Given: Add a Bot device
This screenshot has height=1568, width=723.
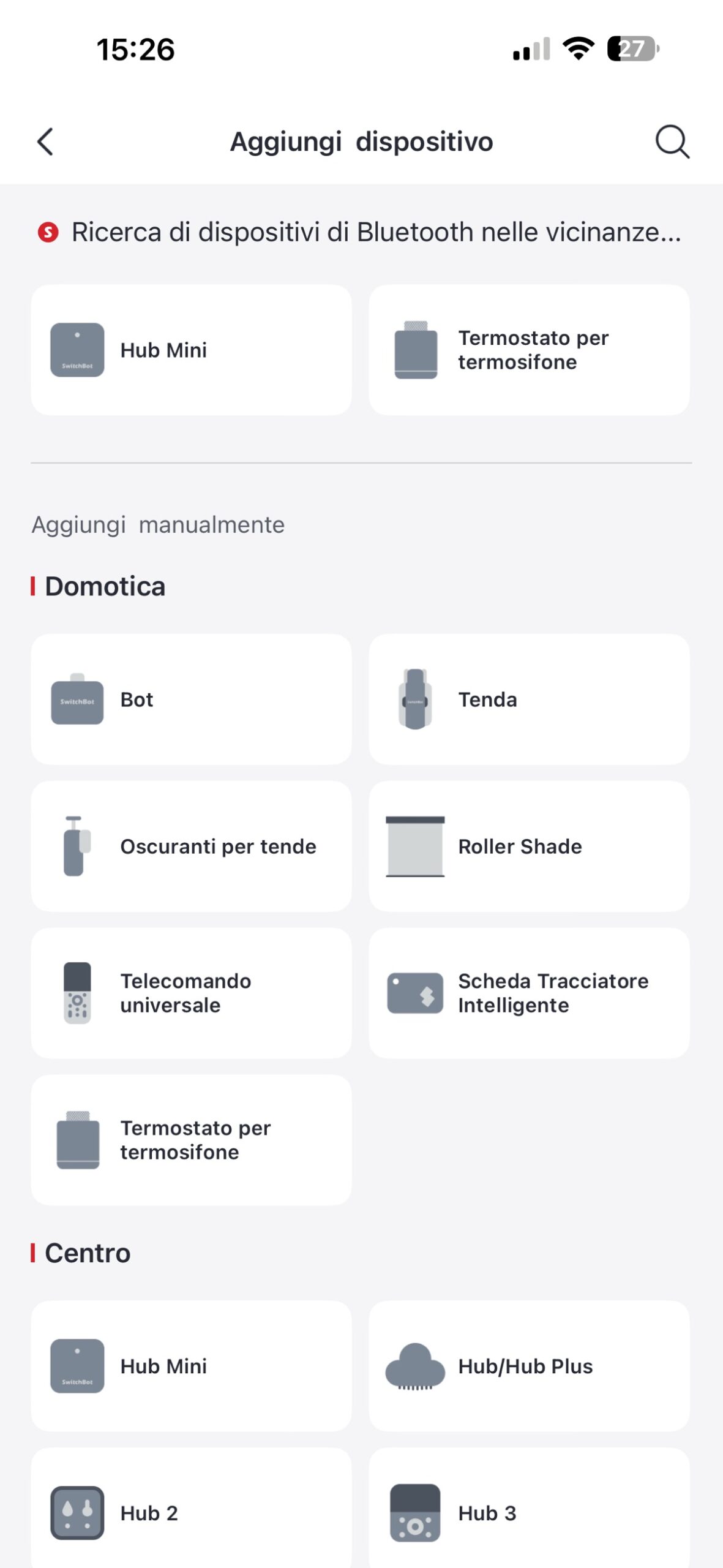Looking at the screenshot, I should (x=191, y=699).
